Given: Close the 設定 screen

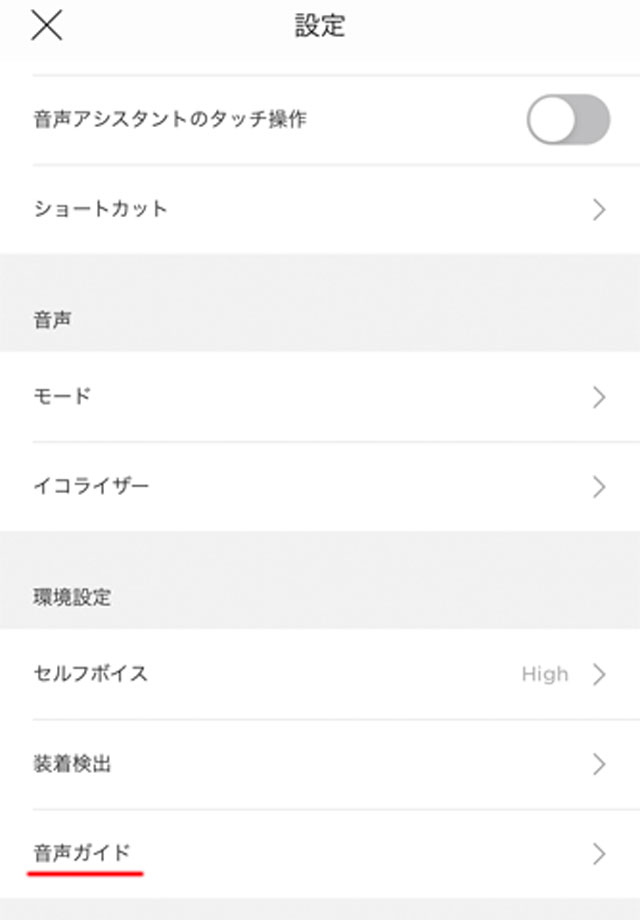Looking at the screenshot, I should [x=47, y=26].
